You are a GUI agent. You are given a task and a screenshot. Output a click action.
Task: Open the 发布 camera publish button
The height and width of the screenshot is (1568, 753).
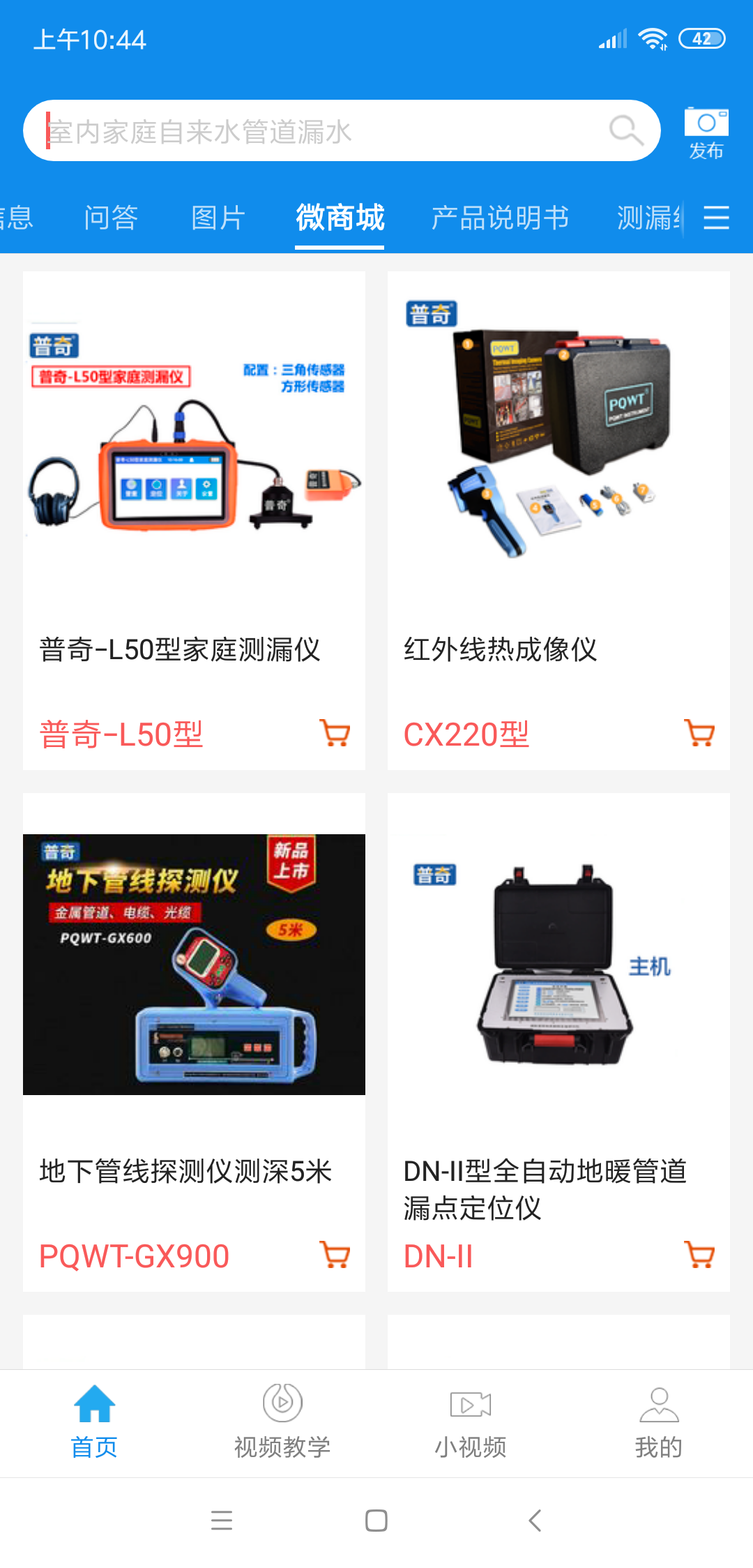pos(706,134)
